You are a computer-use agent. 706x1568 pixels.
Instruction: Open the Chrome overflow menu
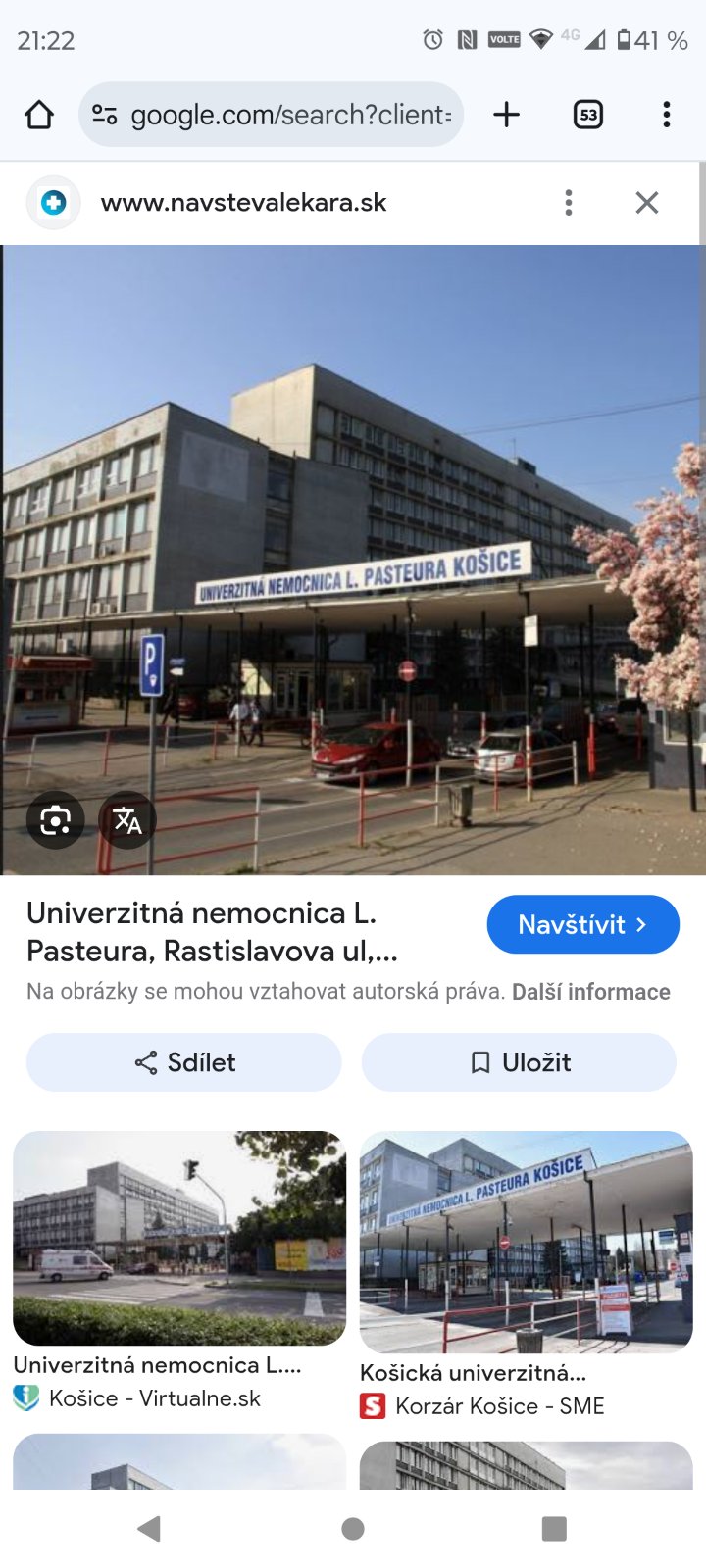[667, 115]
